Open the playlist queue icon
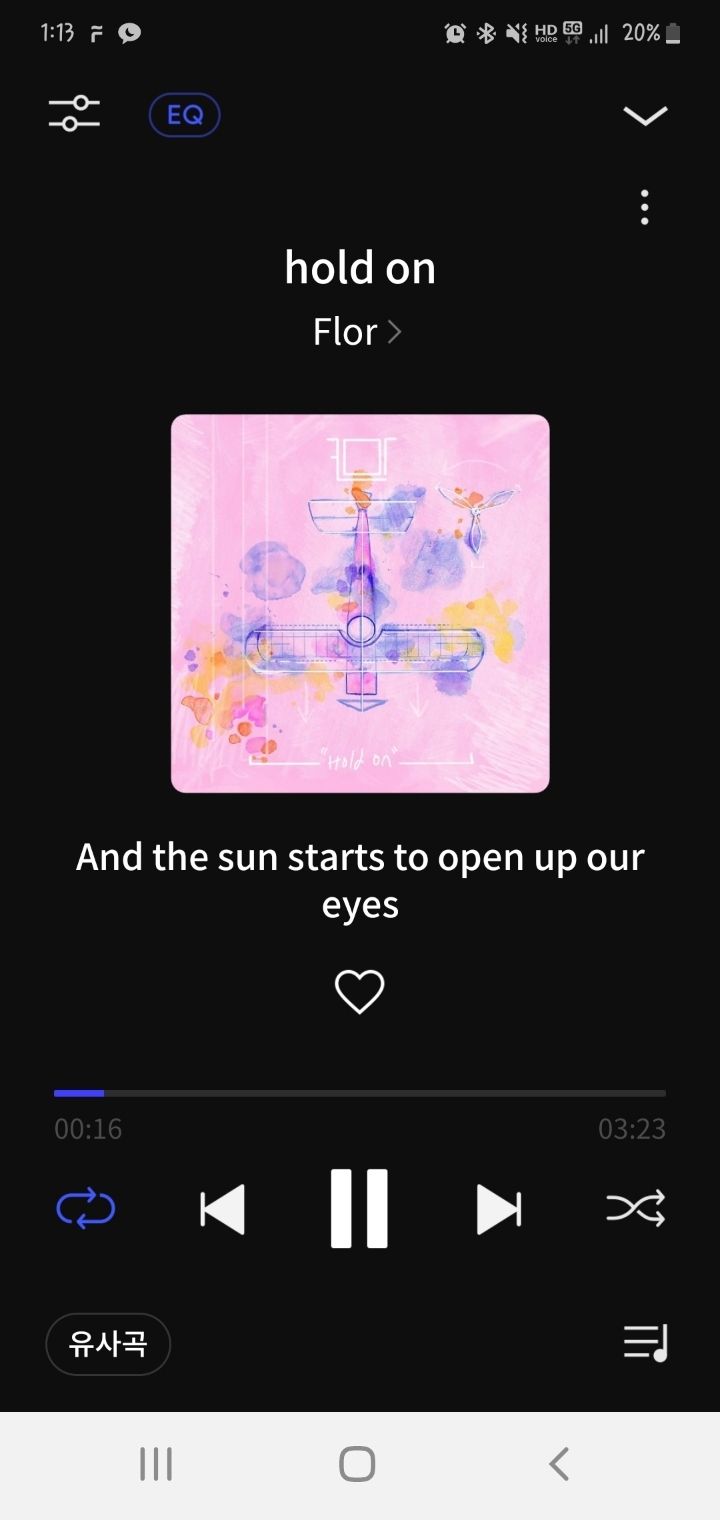The height and width of the screenshot is (1520, 720). [x=645, y=1343]
